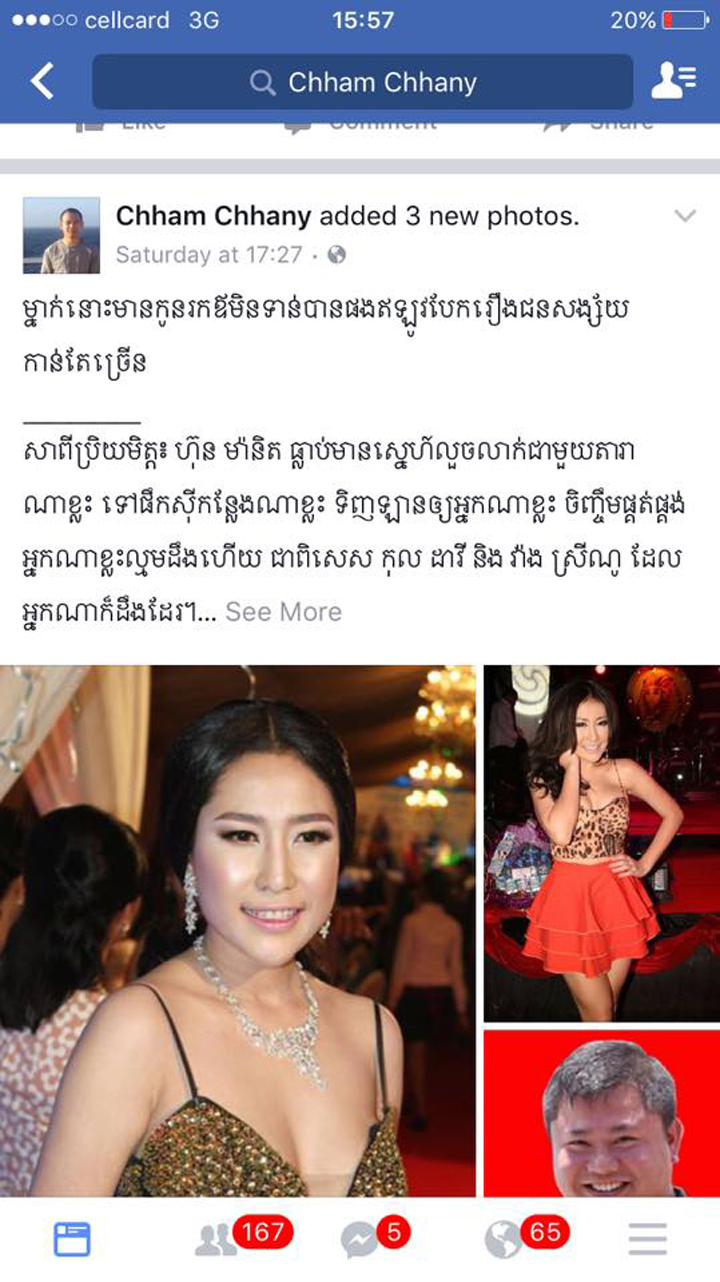Open the large photo of woman in sequined dress
The width and height of the screenshot is (720, 1282).
[x=238, y=931]
